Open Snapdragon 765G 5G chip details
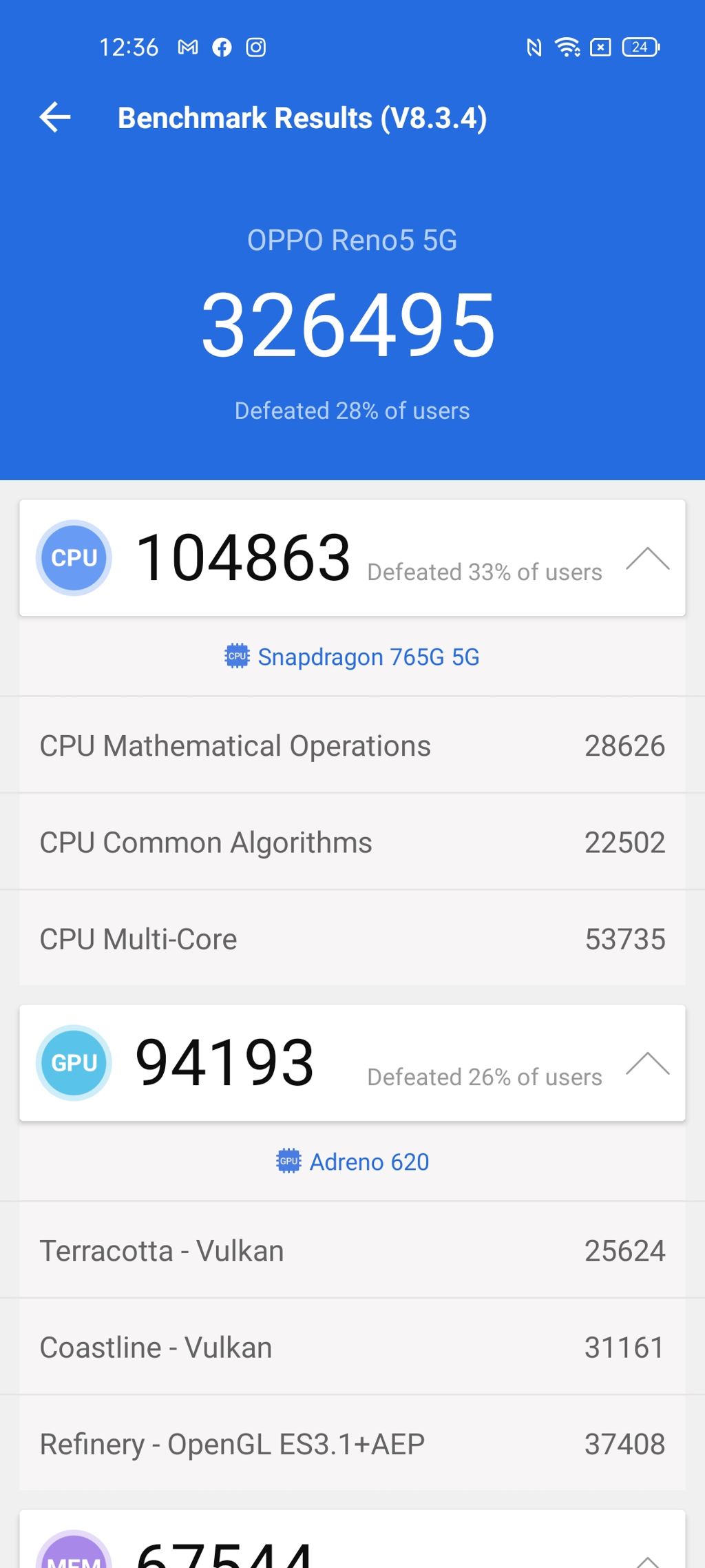The height and width of the screenshot is (1568, 705). pyautogui.click(x=352, y=657)
